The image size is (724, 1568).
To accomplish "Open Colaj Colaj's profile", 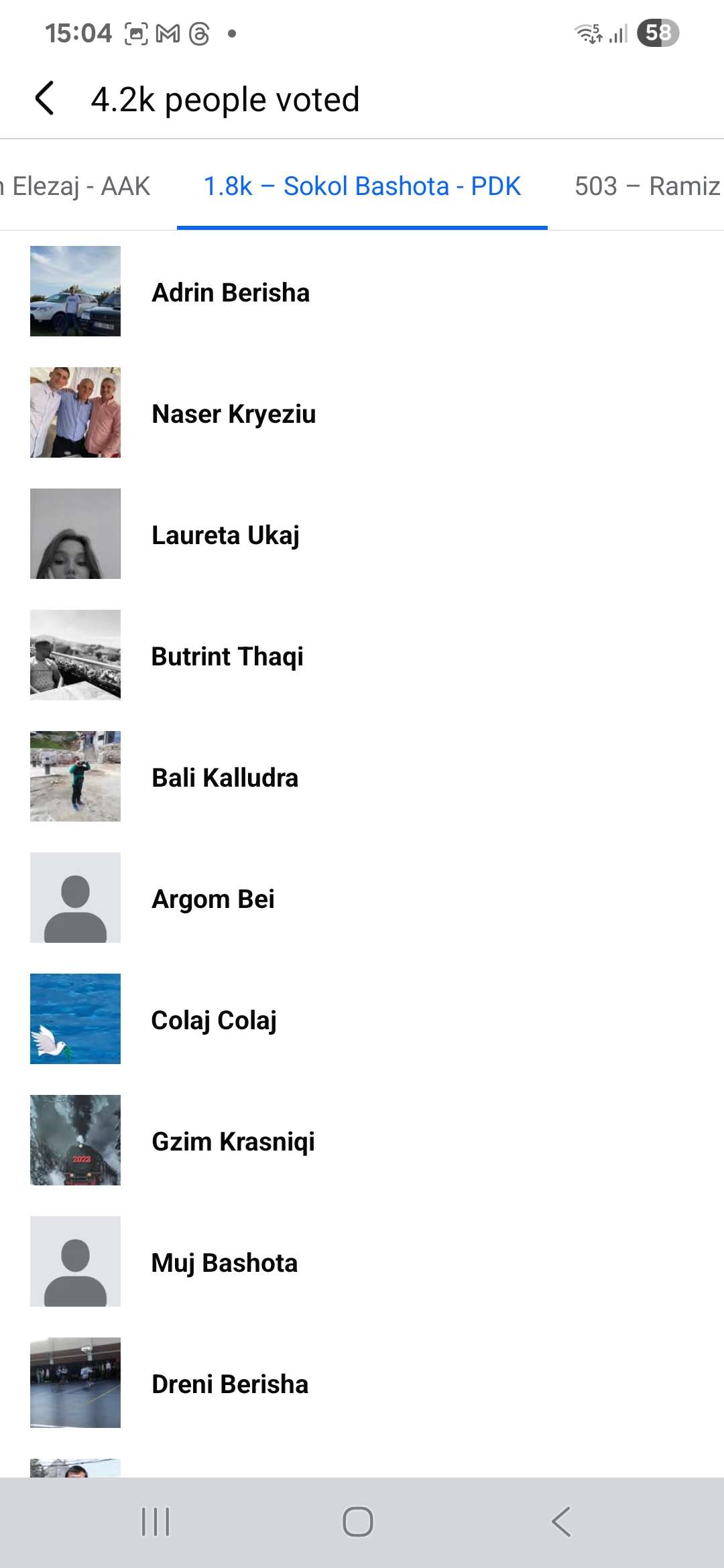I will tap(213, 1020).
